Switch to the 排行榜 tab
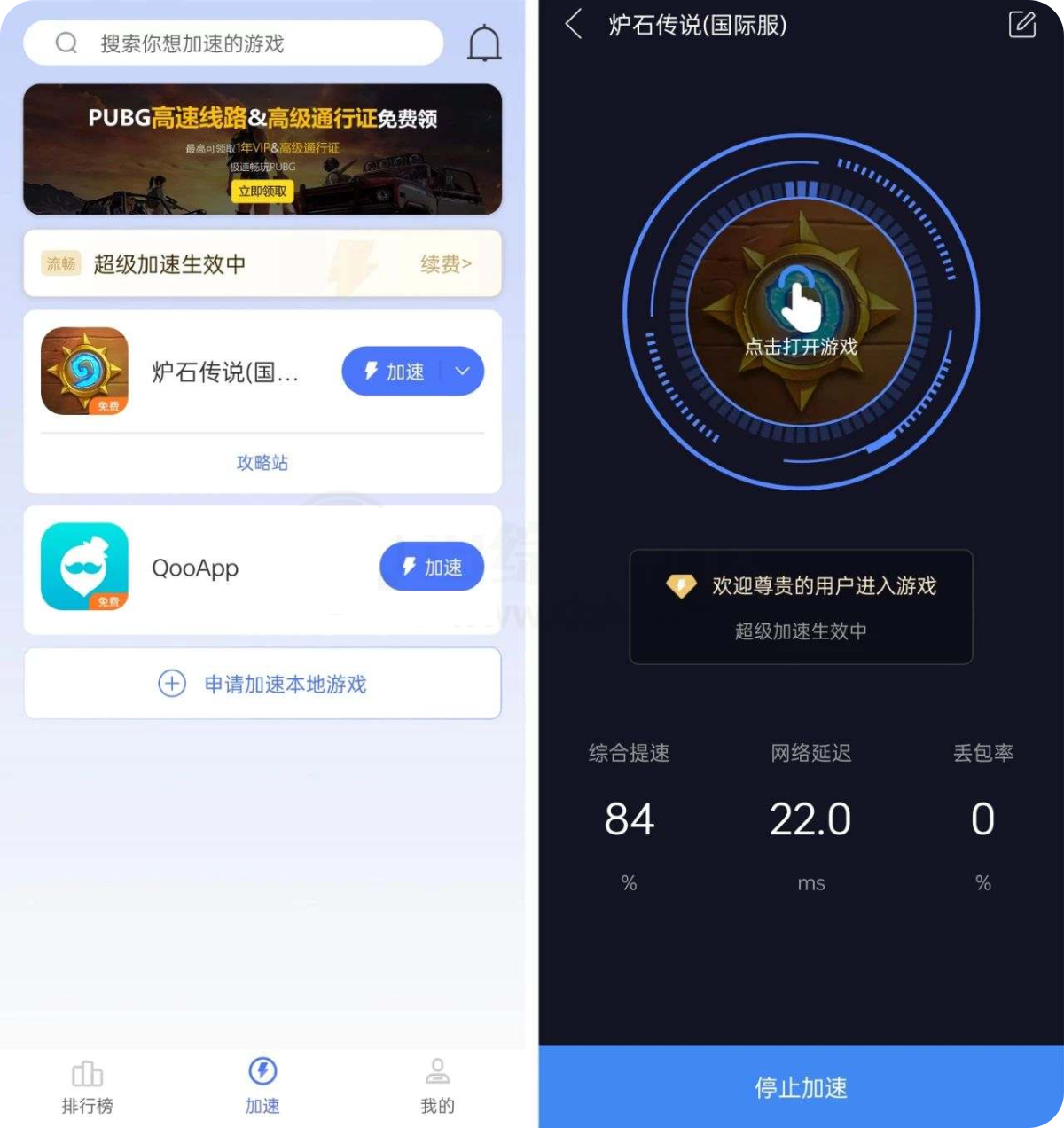 (x=87, y=1086)
